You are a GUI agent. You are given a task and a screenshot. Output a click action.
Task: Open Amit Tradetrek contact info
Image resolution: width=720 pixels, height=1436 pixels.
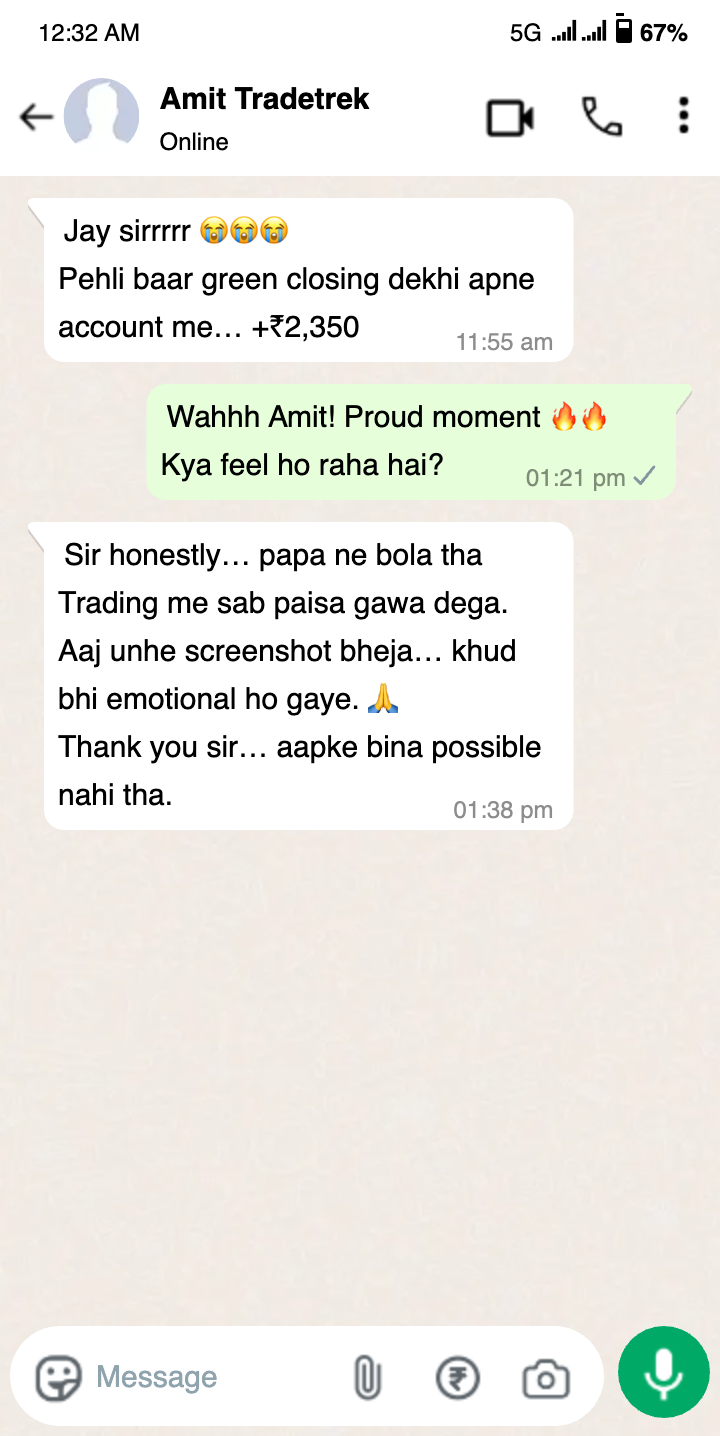click(x=265, y=118)
